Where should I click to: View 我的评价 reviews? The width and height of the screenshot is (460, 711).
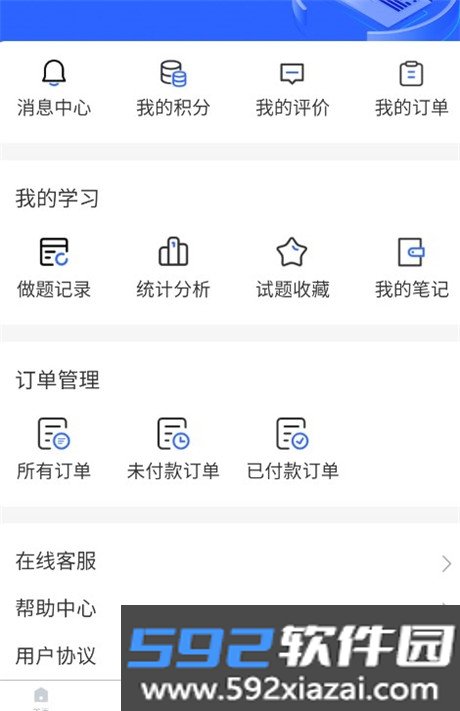292,88
